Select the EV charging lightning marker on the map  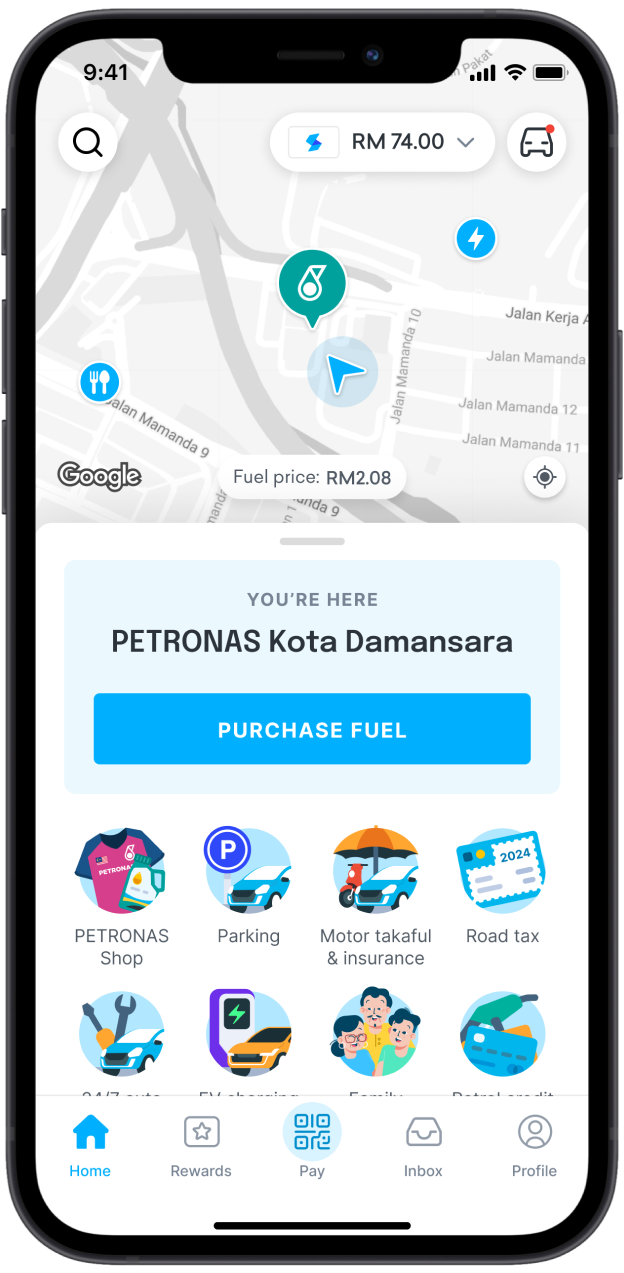476,239
